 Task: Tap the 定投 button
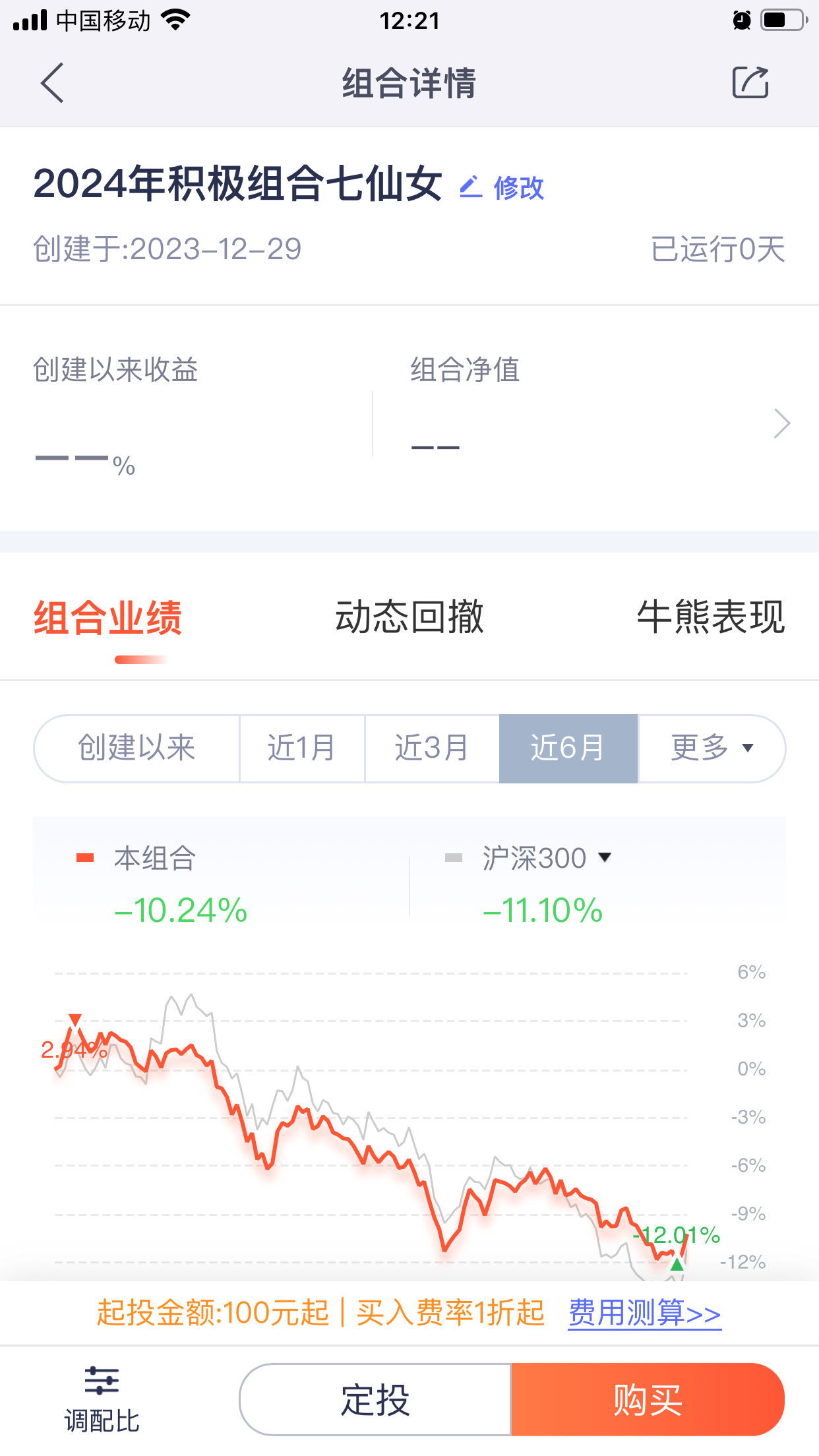tap(375, 1400)
